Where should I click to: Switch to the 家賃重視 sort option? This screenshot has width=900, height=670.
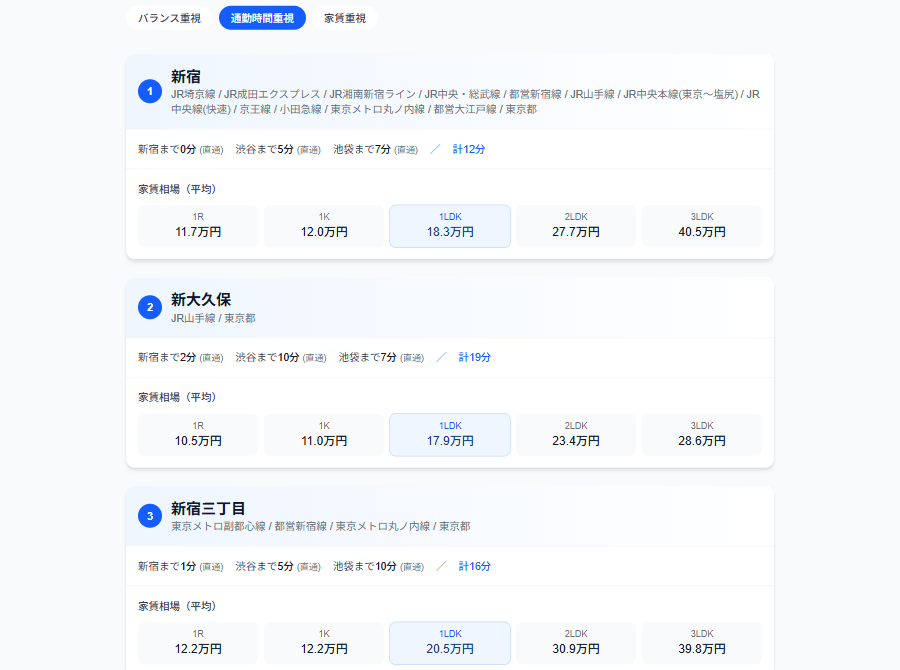click(x=345, y=18)
